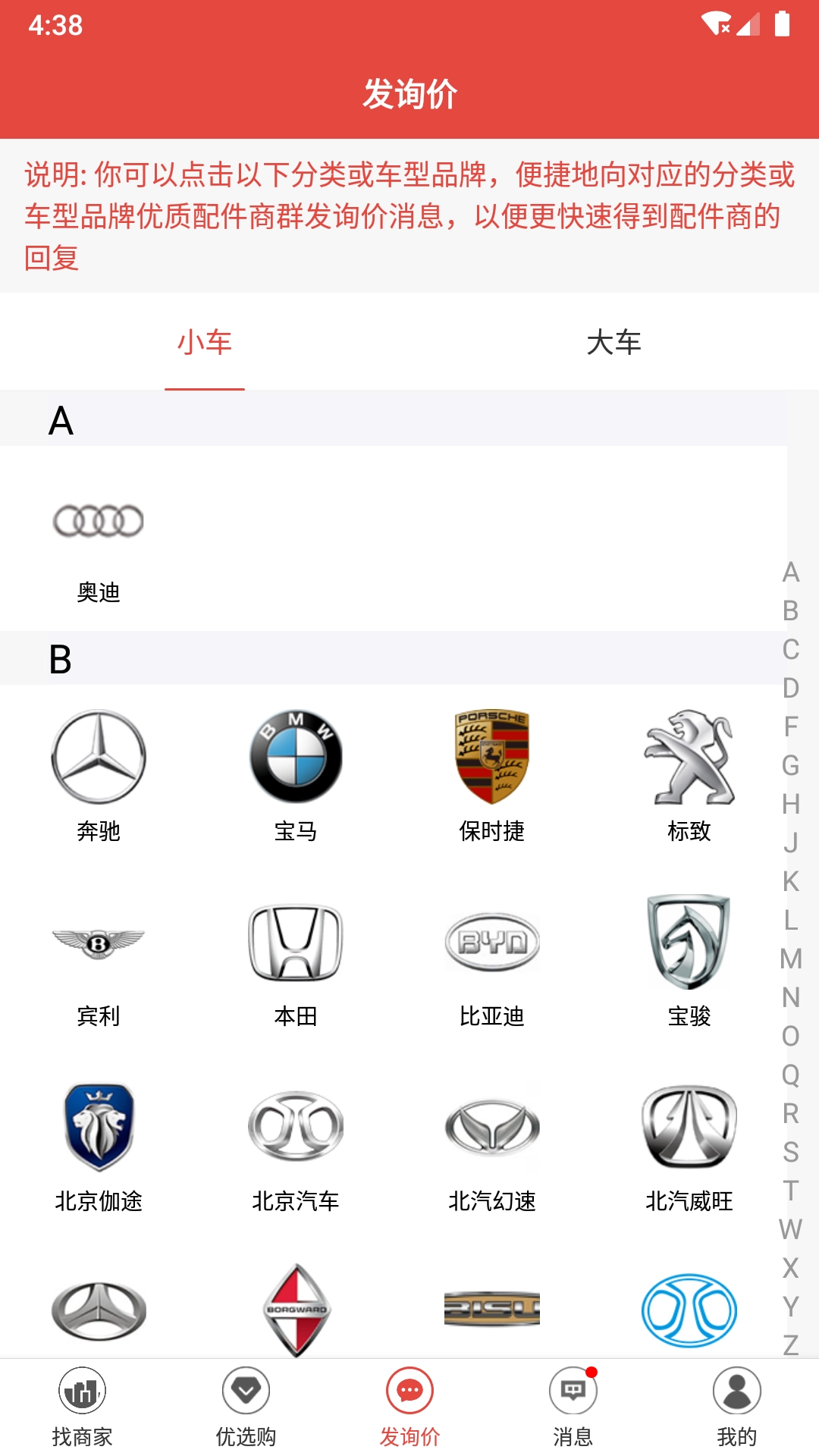Choose the 北汽威旺 silver badge
This screenshot has height=1456, width=819.
click(689, 1128)
